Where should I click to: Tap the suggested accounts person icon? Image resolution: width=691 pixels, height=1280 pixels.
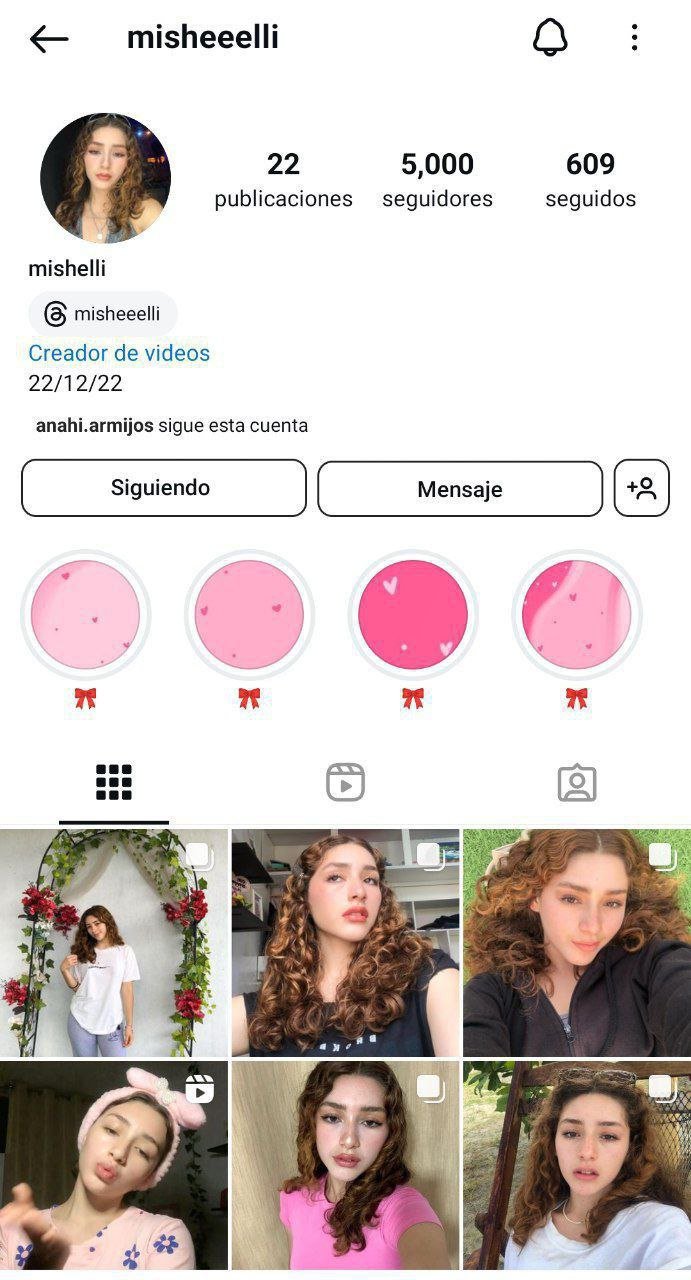641,488
